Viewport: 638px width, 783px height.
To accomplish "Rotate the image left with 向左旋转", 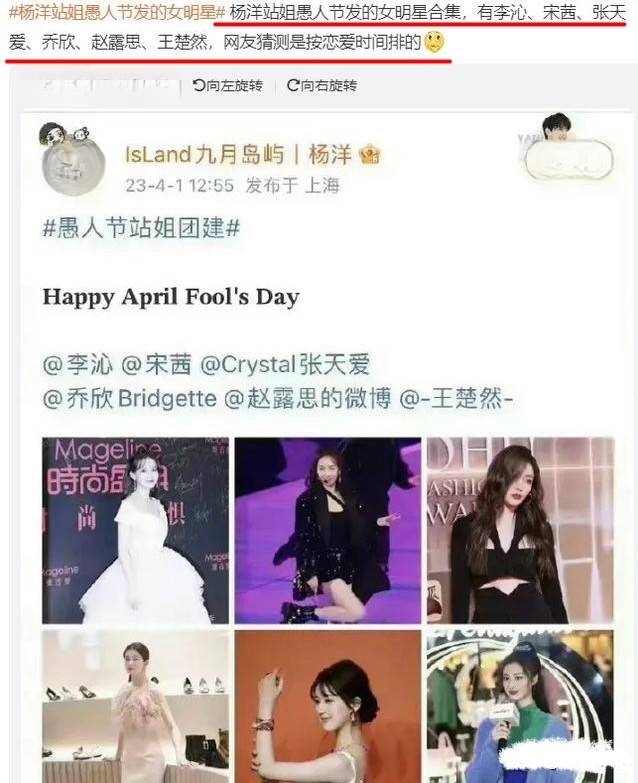I will 228,87.
